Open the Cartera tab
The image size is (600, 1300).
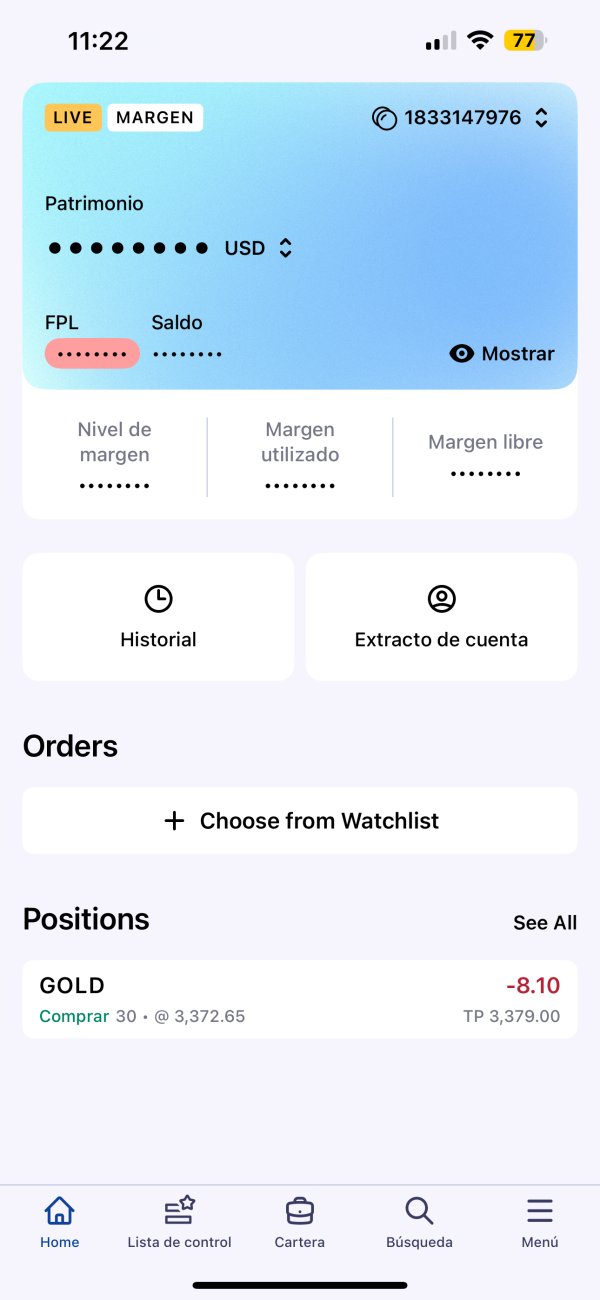[x=300, y=1223]
